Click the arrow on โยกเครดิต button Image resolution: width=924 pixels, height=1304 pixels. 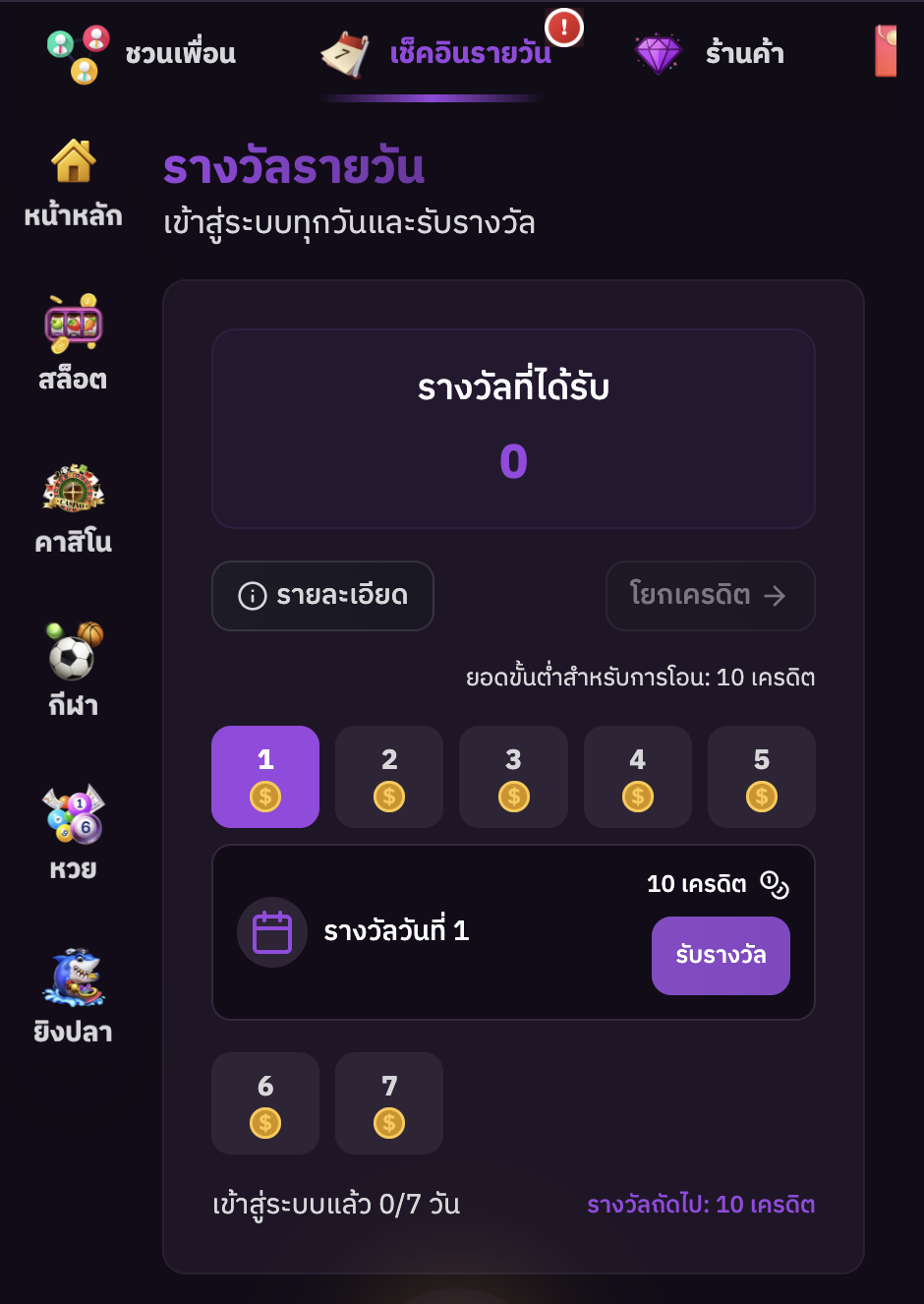pyautogui.click(x=776, y=596)
